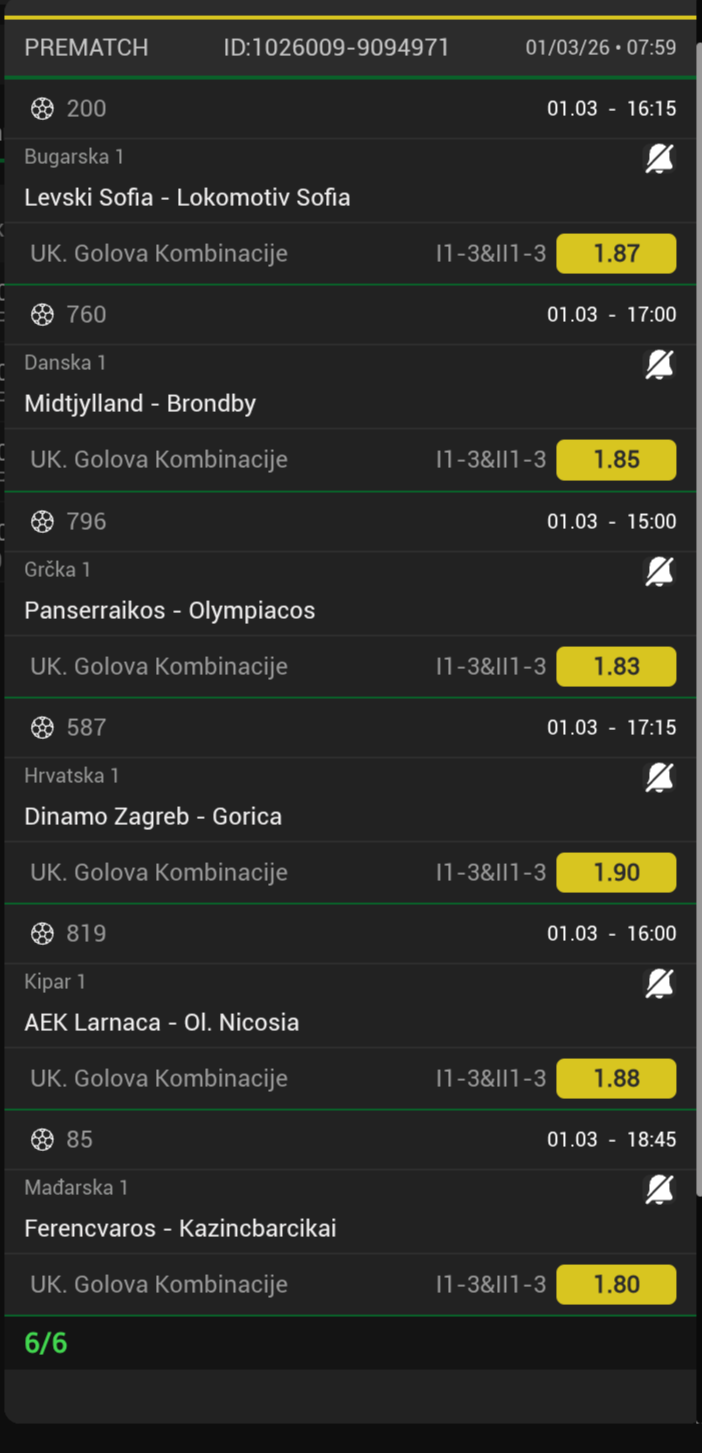This screenshot has width=702, height=1453.
Task: Select the 1.80 odds for Ferencvaros match
Action: pos(616,1284)
